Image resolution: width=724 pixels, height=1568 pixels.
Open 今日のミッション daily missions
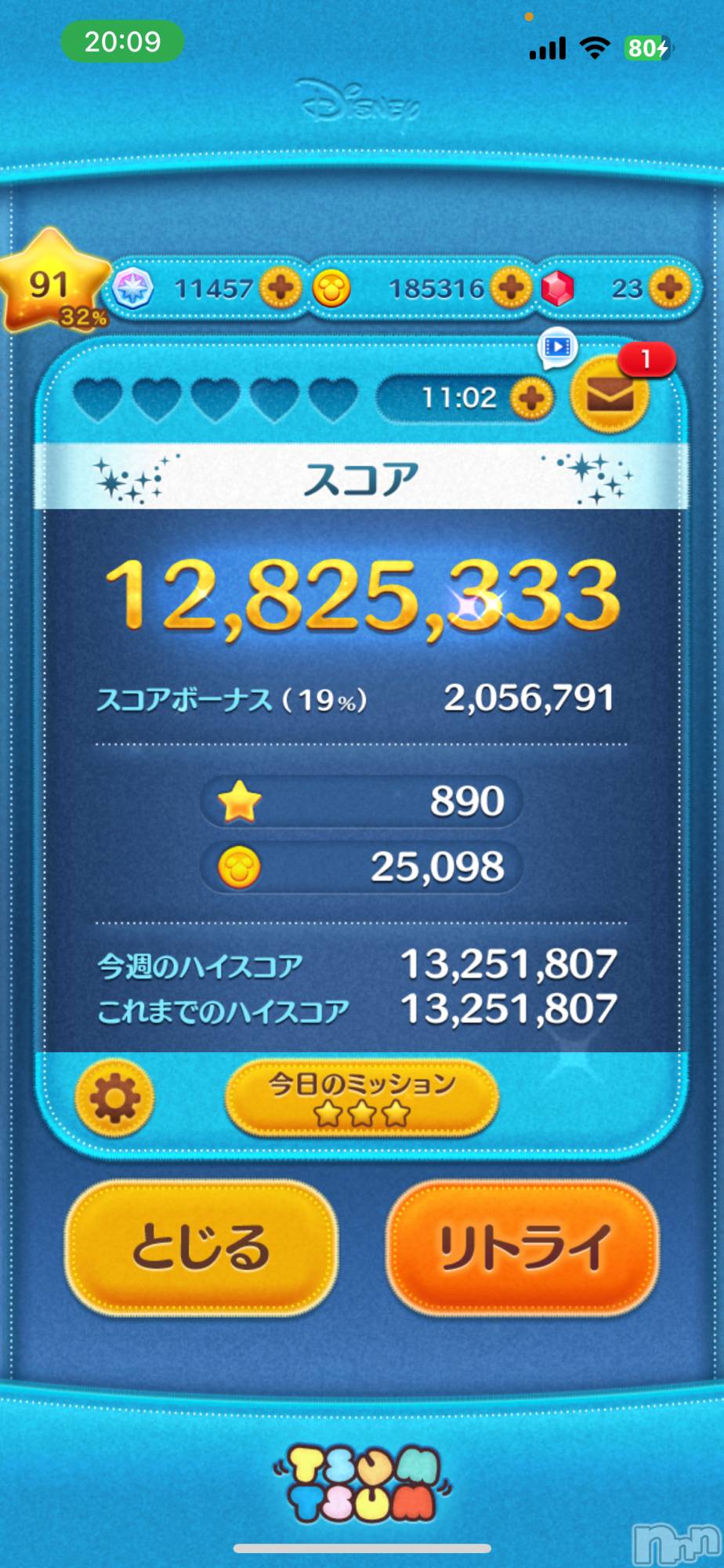(x=361, y=1098)
